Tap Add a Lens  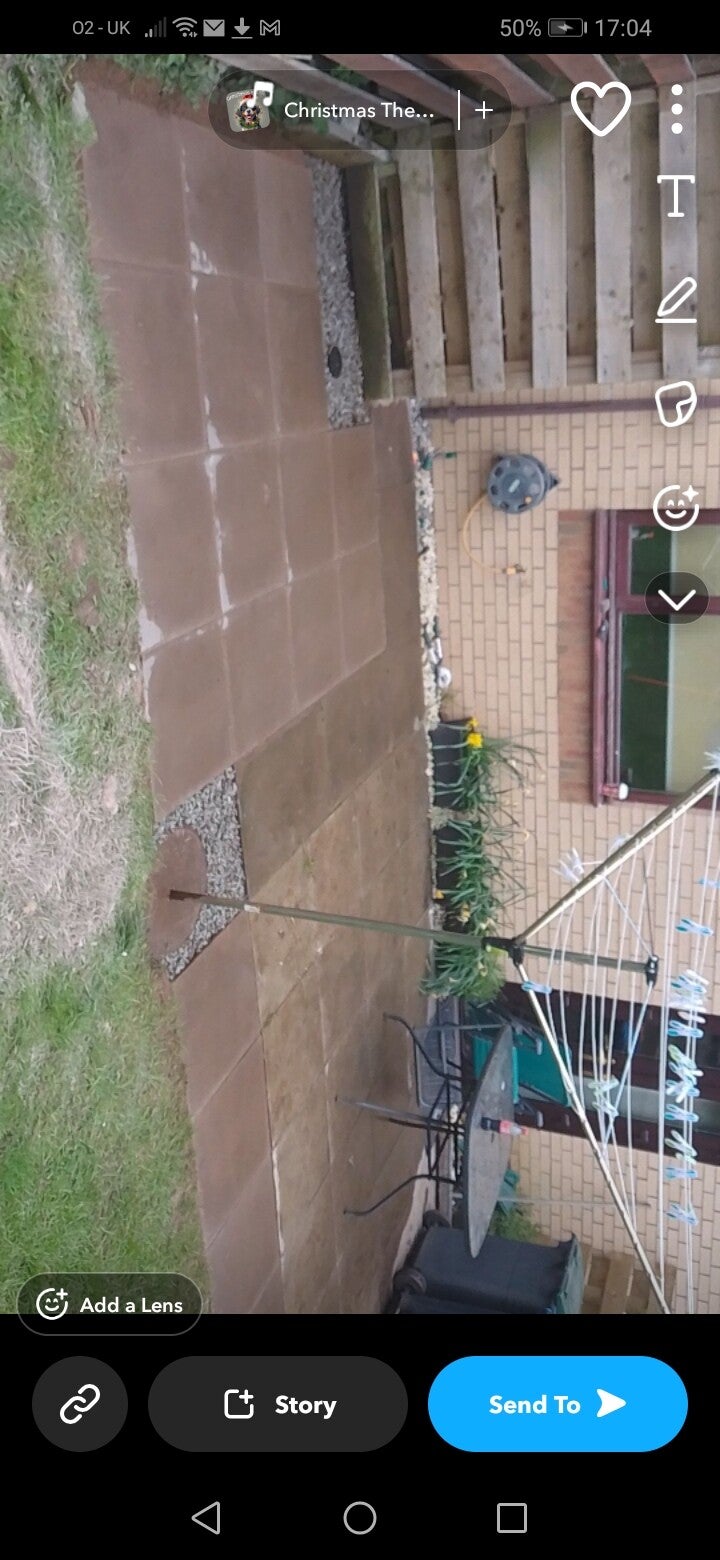click(x=110, y=1304)
